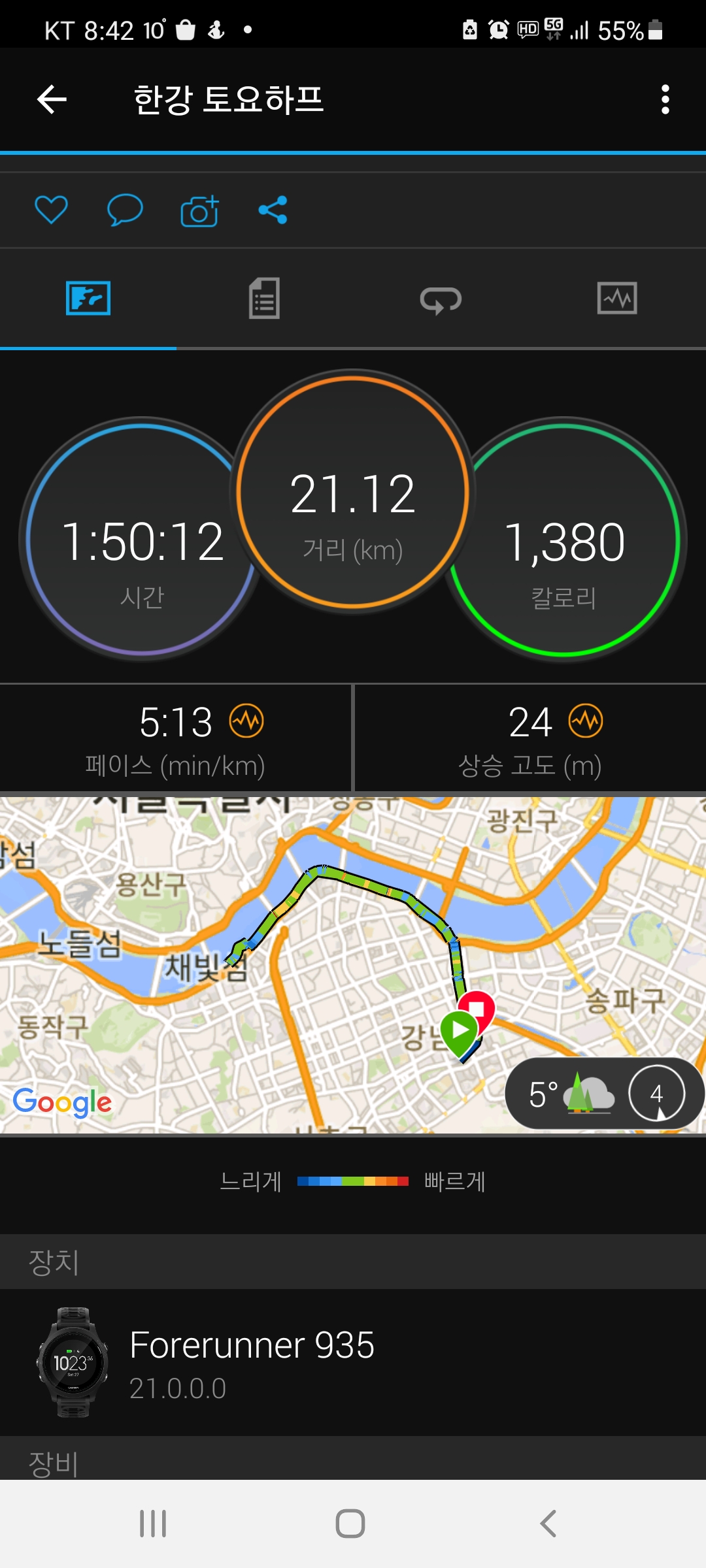Open the three-dot overflow menu
This screenshot has width=706, height=1568.
[x=665, y=100]
